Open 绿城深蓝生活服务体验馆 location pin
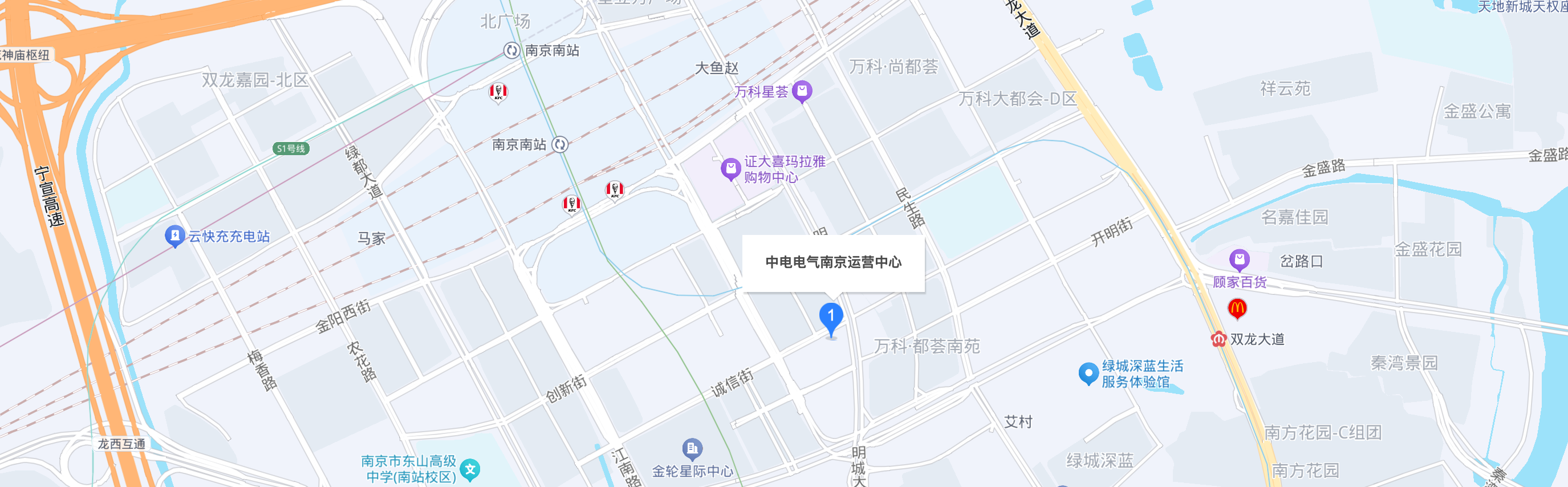The height and width of the screenshot is (487, 1568). 1088,373
